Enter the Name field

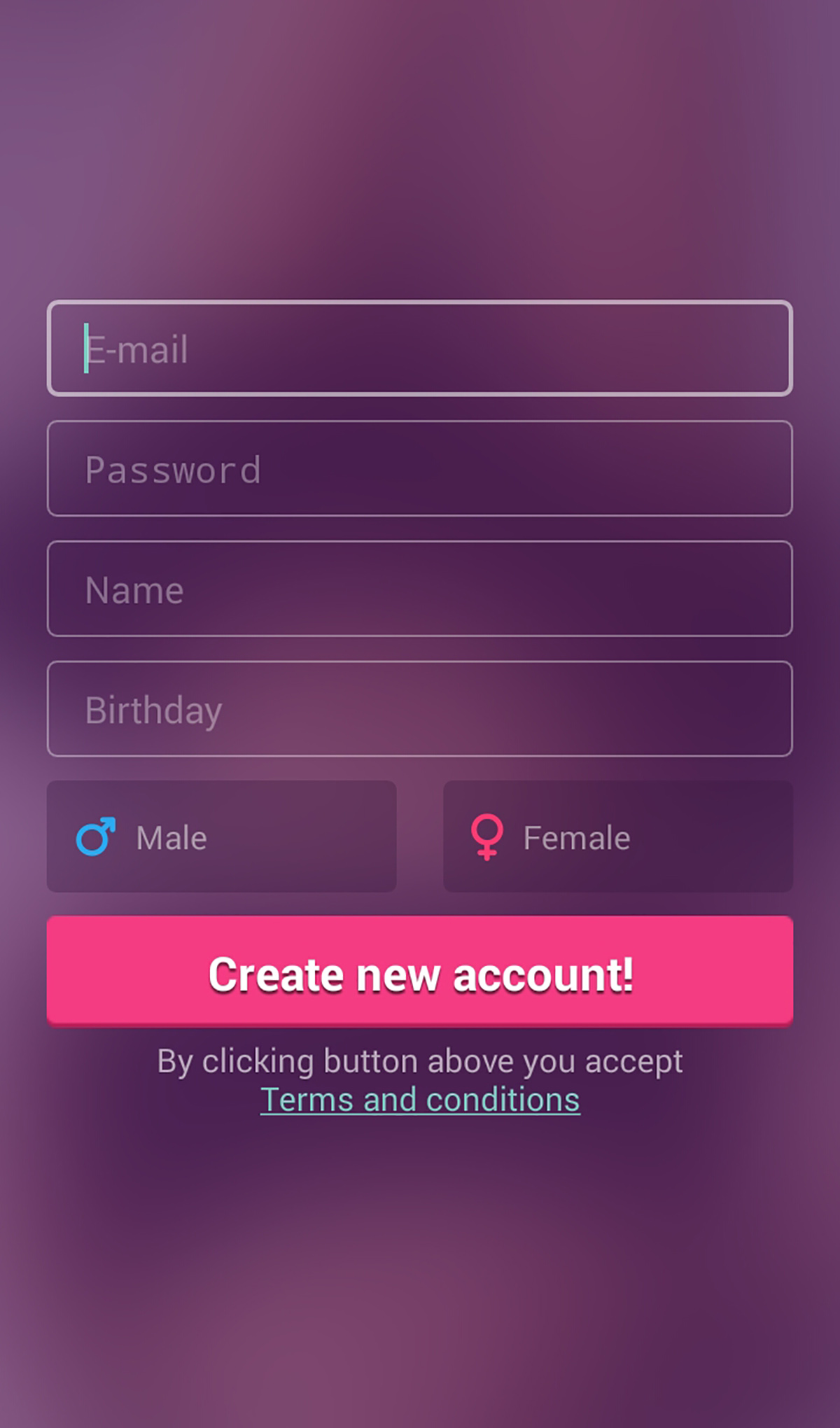[420, 589]
